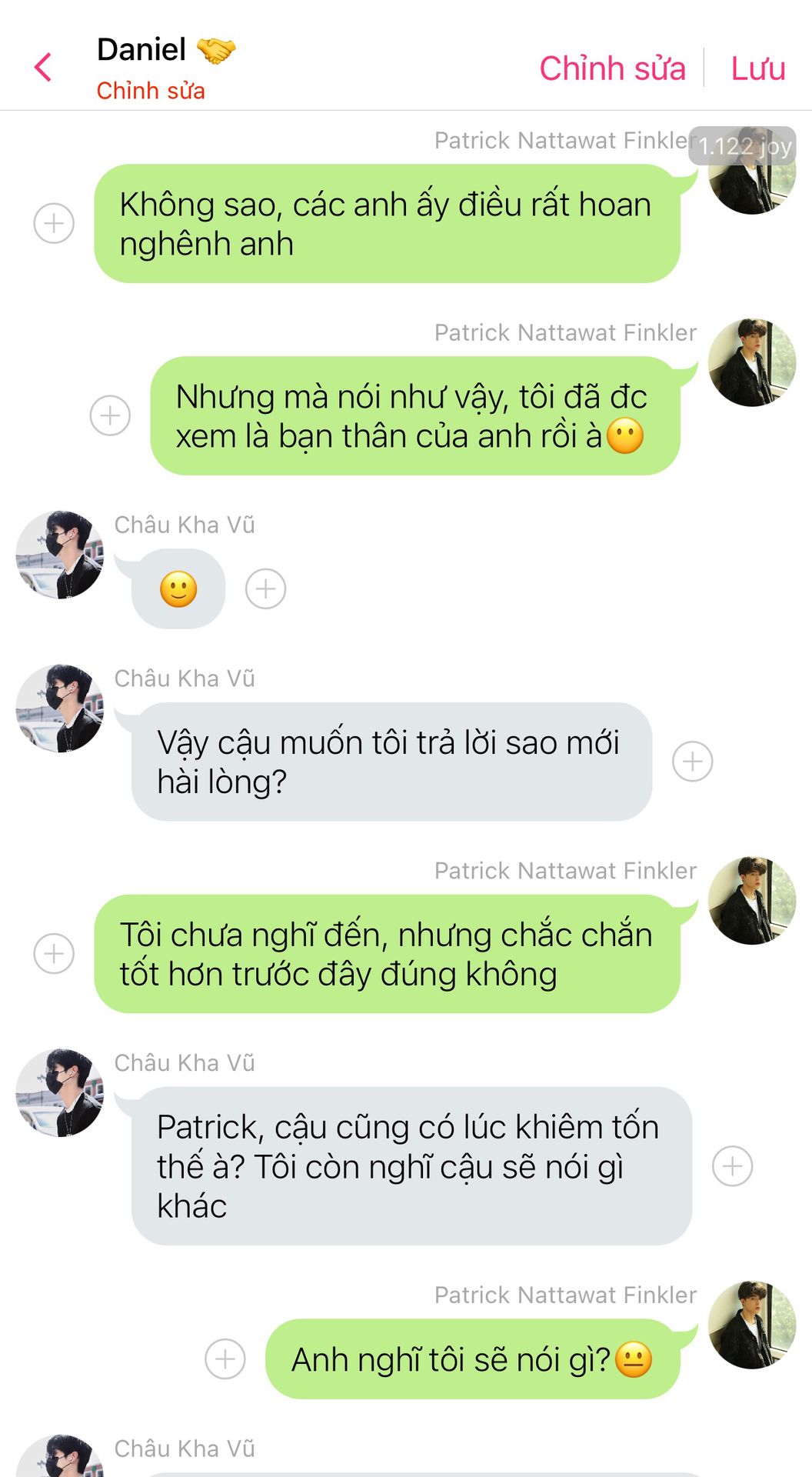Go back using the pink arrow
This screenshot has width=812, height=1477.
click(44, 68)
